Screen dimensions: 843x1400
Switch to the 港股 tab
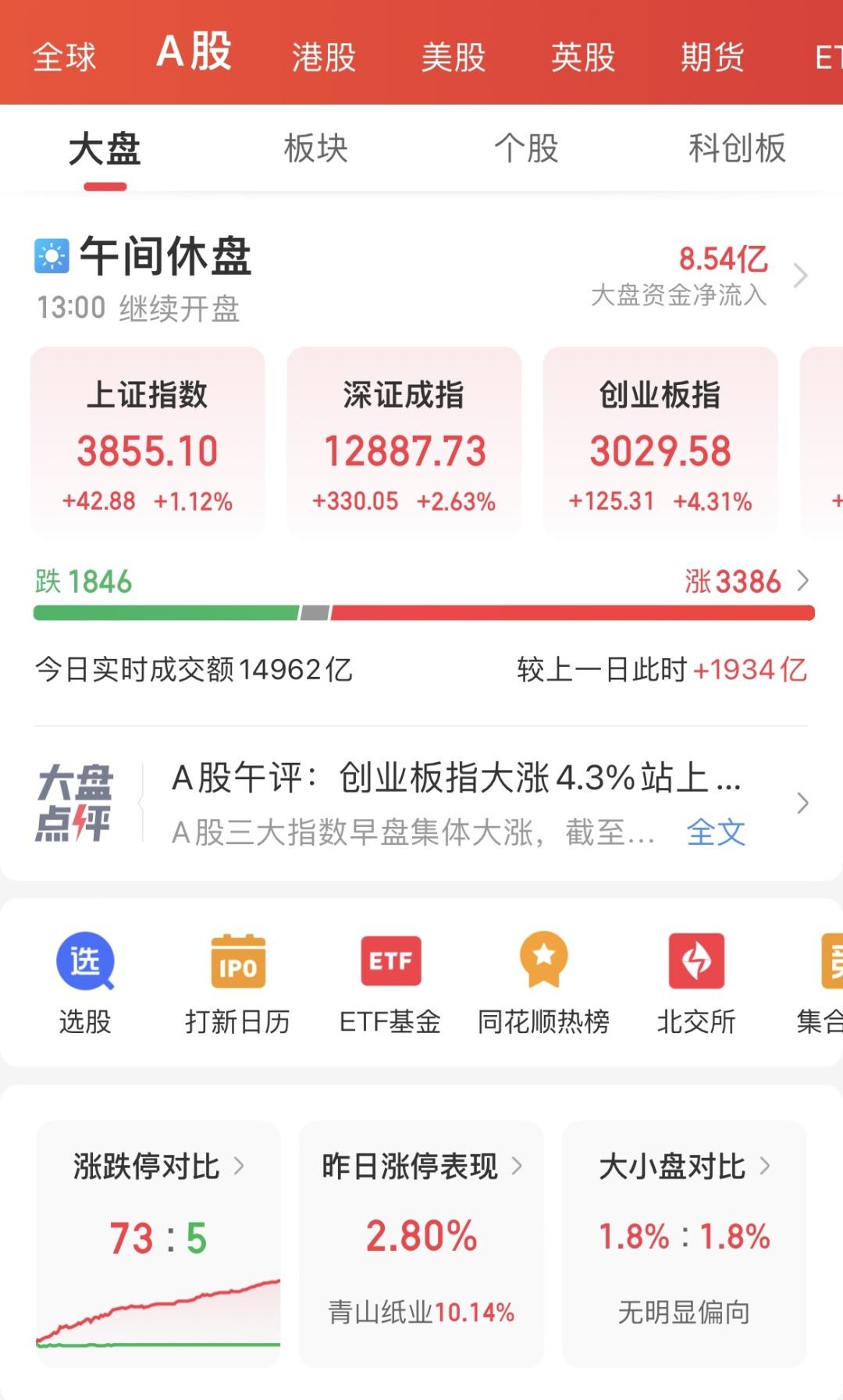pyautogui.click(x=324, y=57)
